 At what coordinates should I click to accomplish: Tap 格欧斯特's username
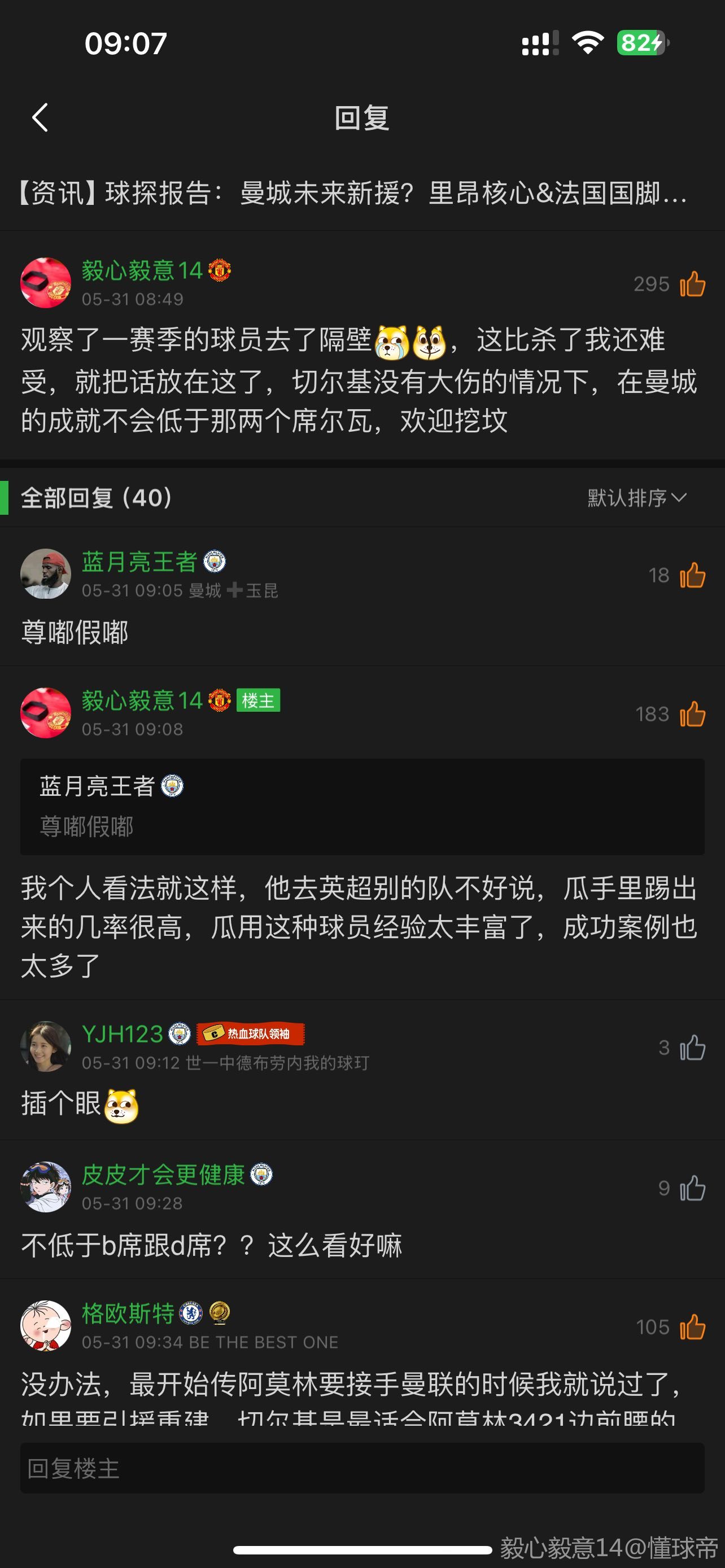pos(128,1313)
